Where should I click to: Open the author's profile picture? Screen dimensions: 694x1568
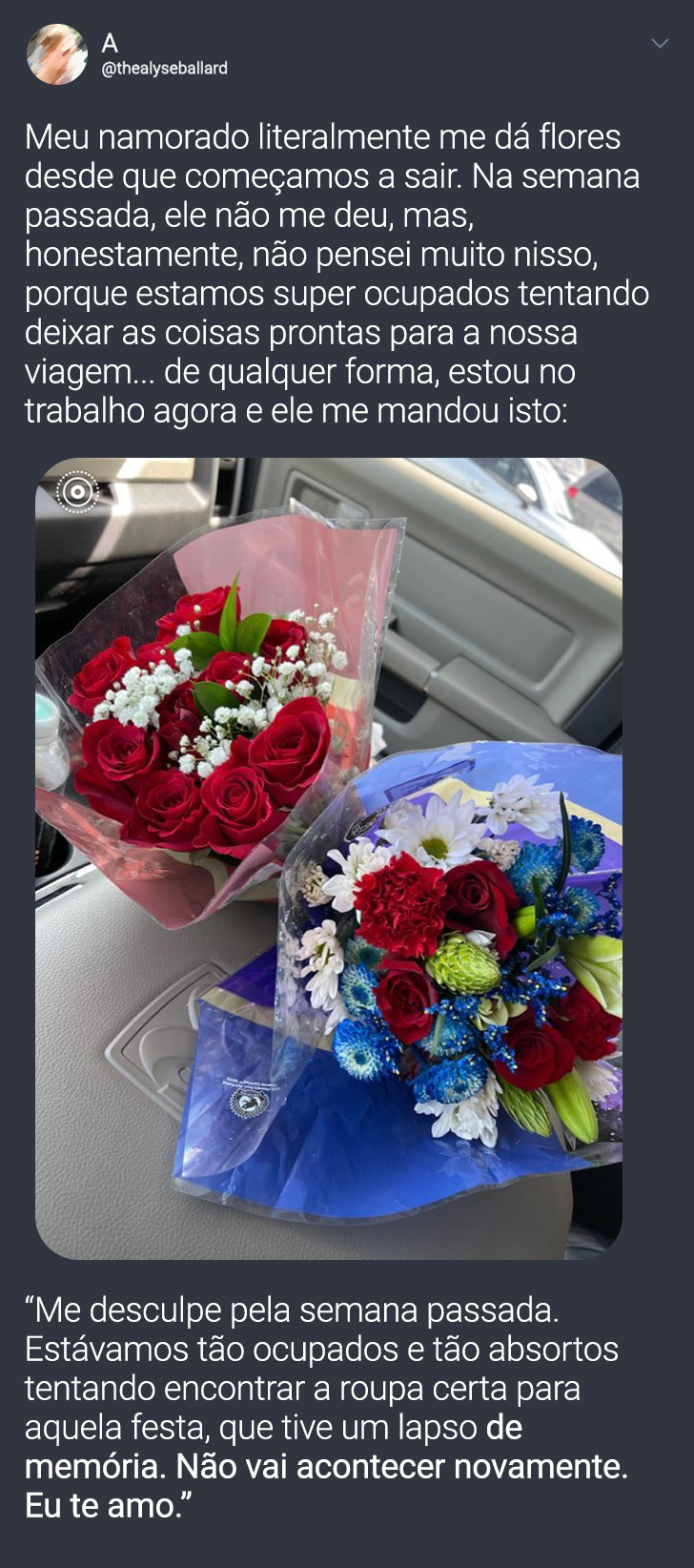(x=57, y=54)
